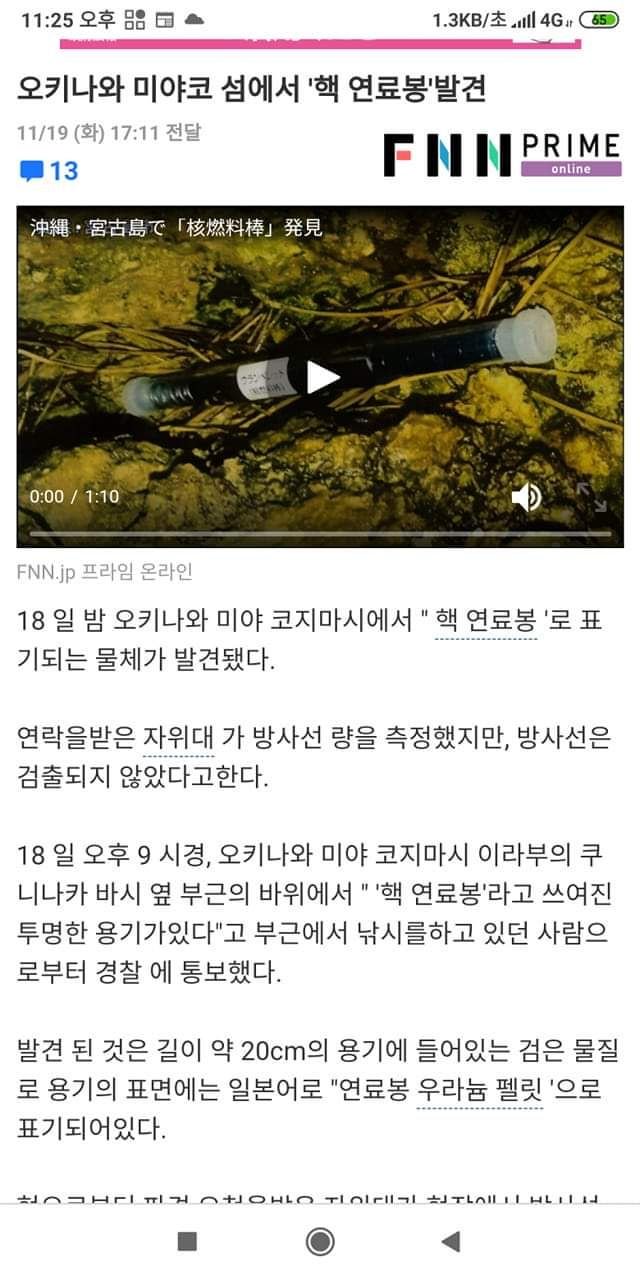Open the recent apps view
This screenshot has width=640, height=1280.
[x=187, y=1242]
